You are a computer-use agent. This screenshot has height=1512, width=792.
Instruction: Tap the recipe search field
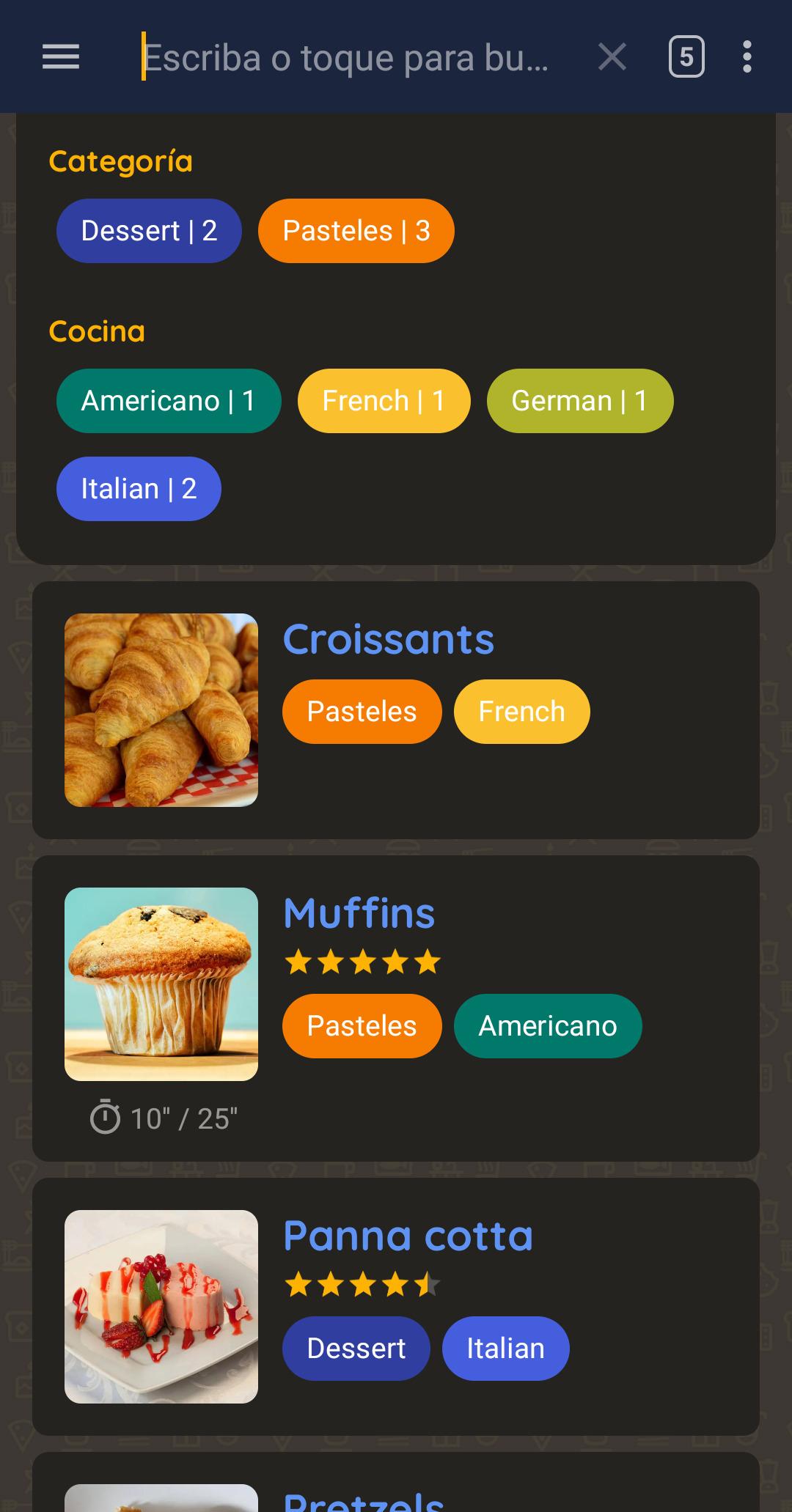346,57
